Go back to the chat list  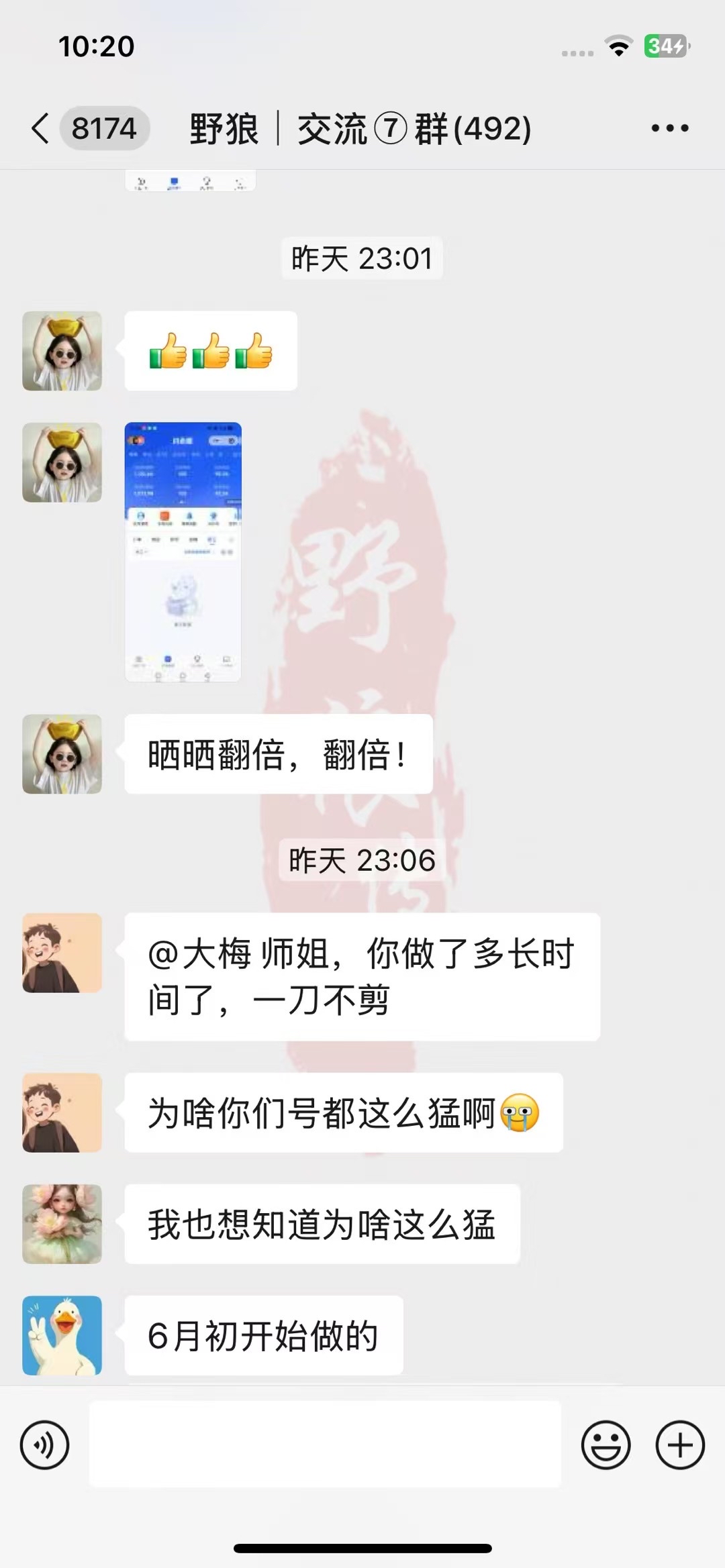(x=42, y=128)
